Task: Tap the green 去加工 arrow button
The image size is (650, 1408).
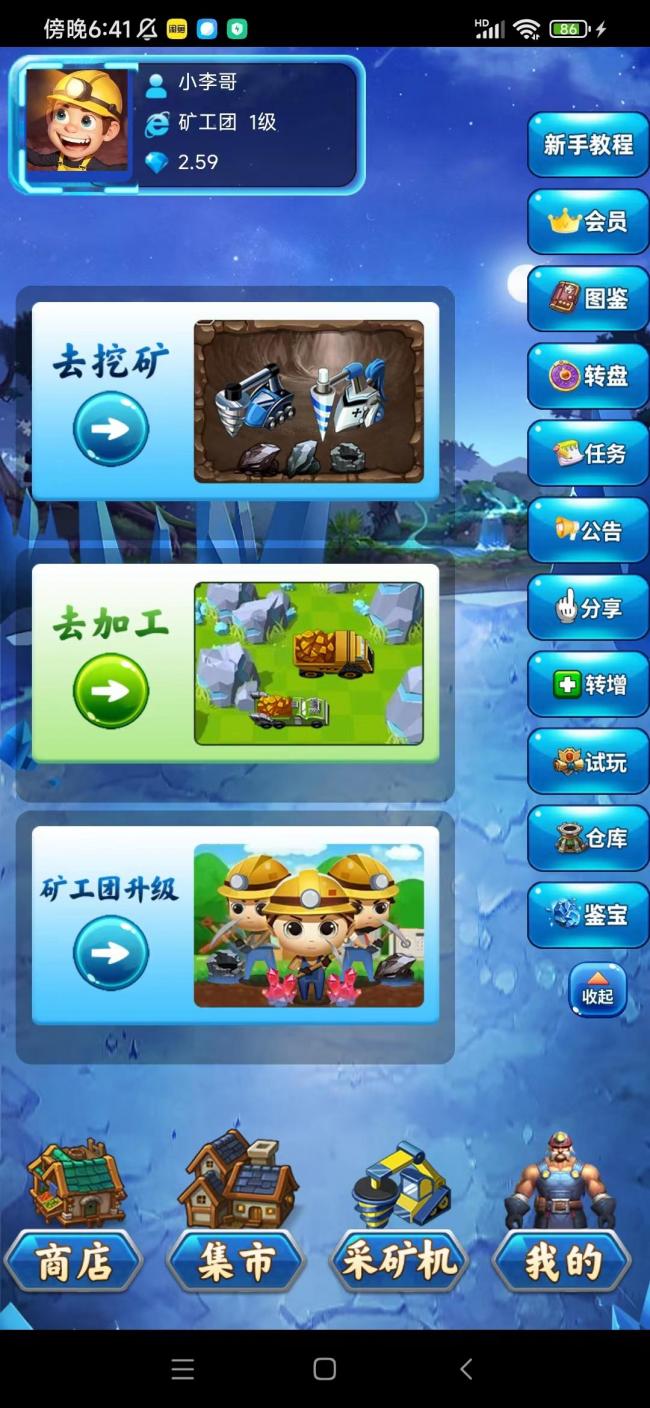Action: [111, 691]
